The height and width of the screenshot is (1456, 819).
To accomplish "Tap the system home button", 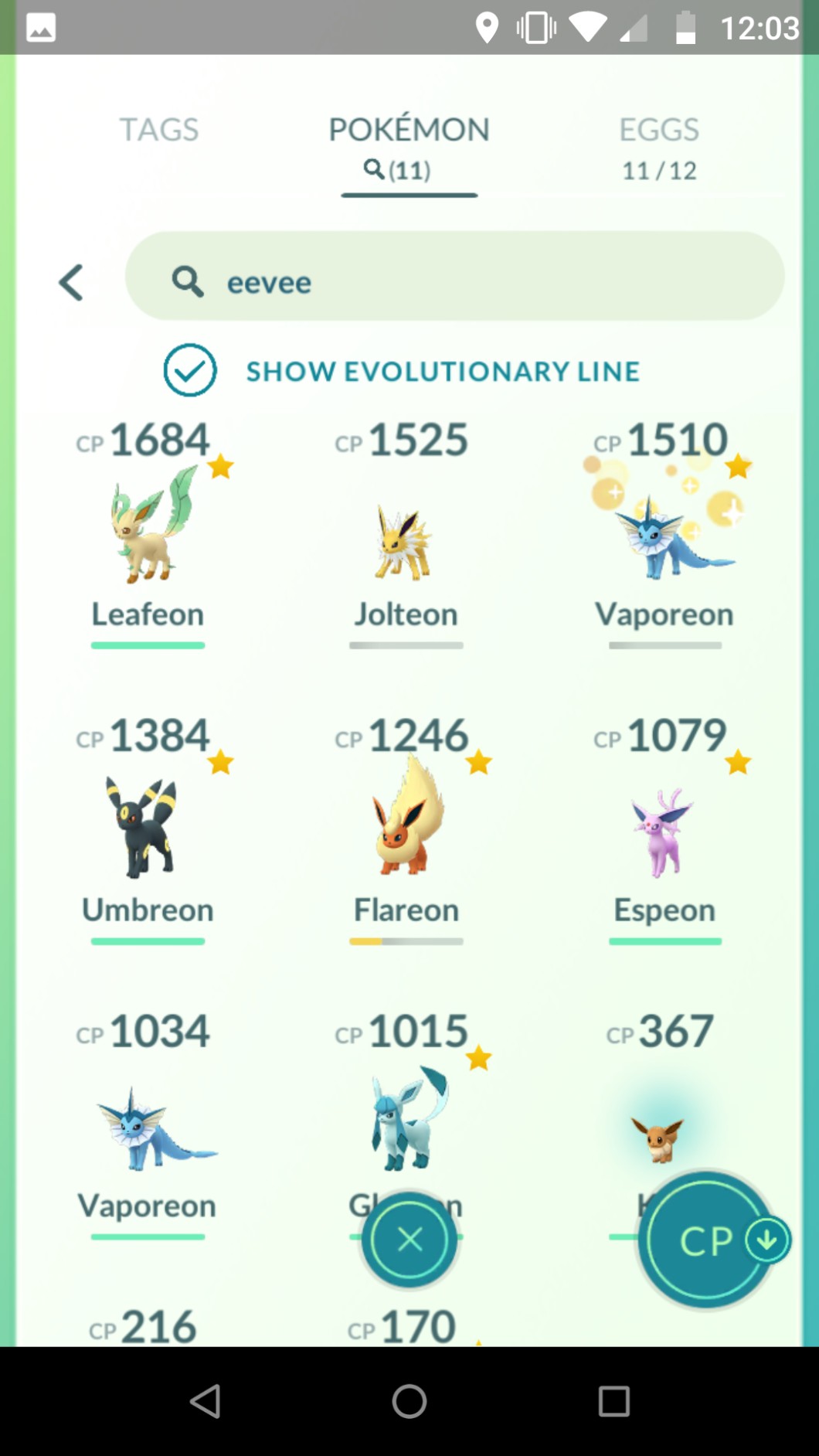I will (409, 1400).
